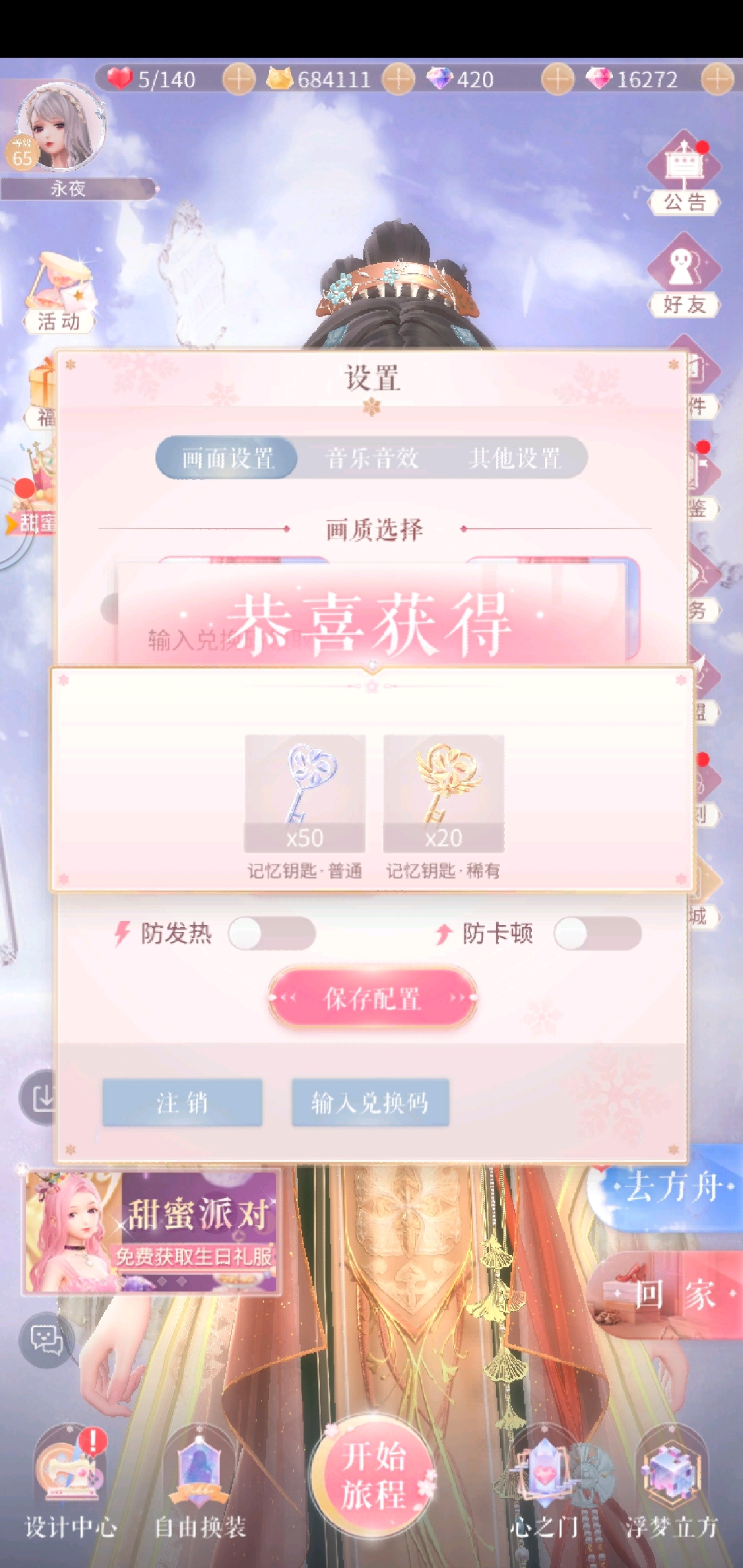Screen dimensions: 743x1568
Task: Enable the 防发热 toggle
Action: click(272, 934)
